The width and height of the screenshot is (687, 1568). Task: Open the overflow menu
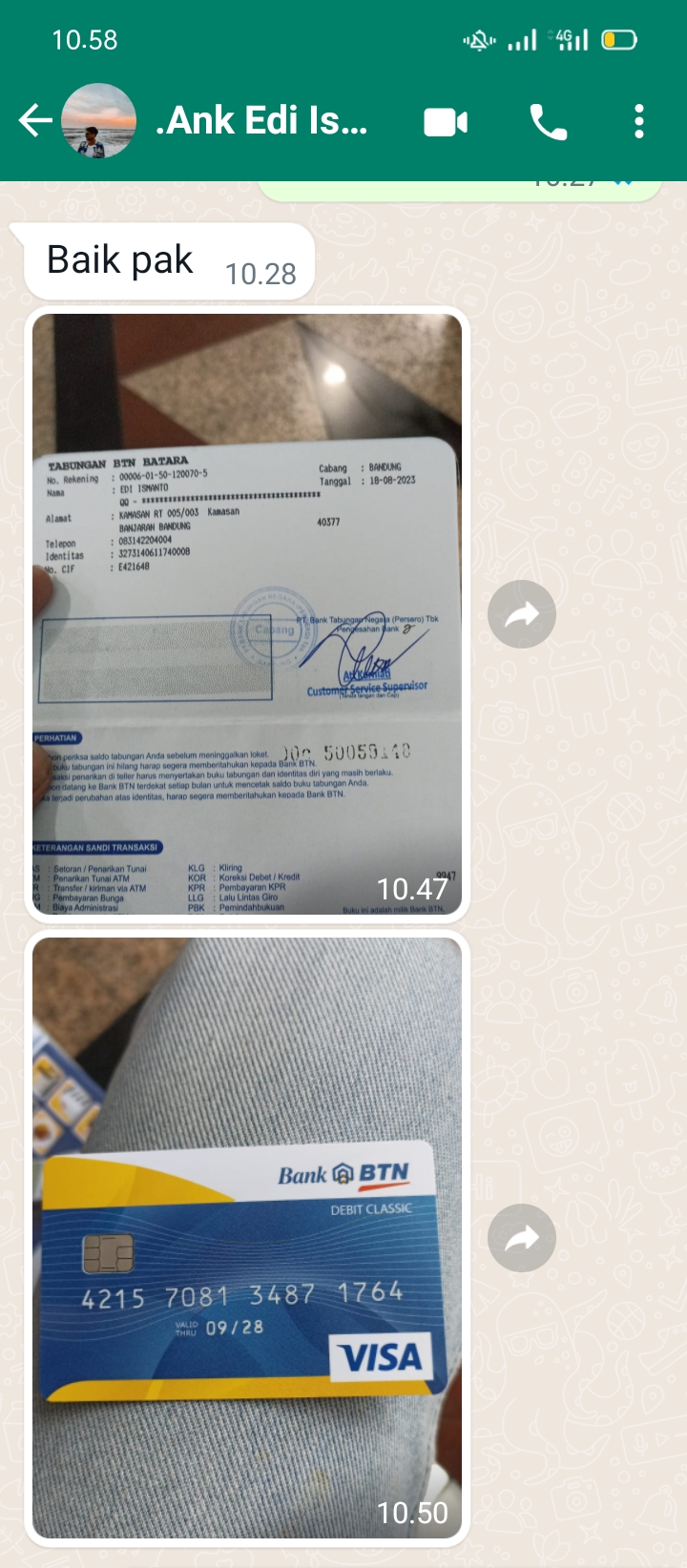point(638,122)
